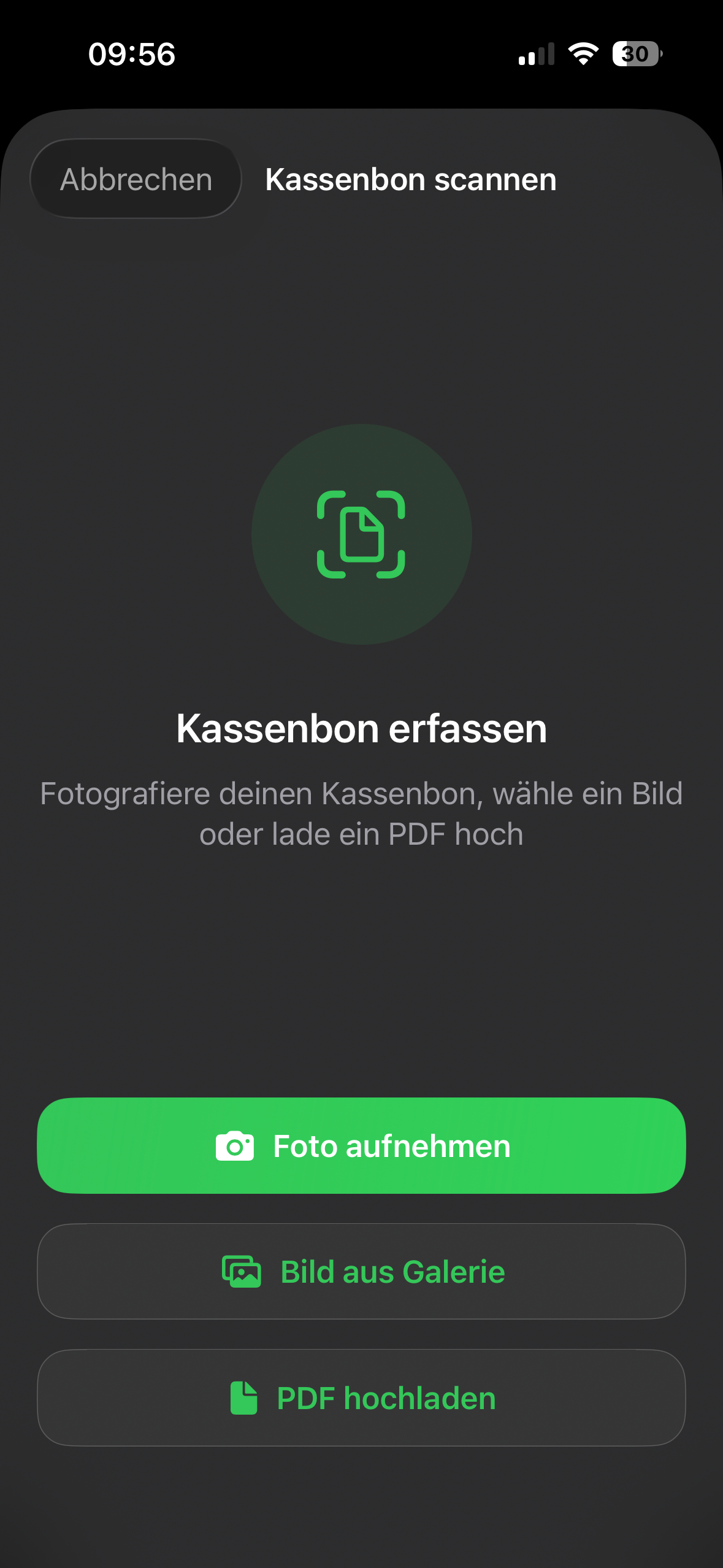Click the gallery image icon
The height and width of the screenshot is (1568, 723).
tap(242, 1270)
